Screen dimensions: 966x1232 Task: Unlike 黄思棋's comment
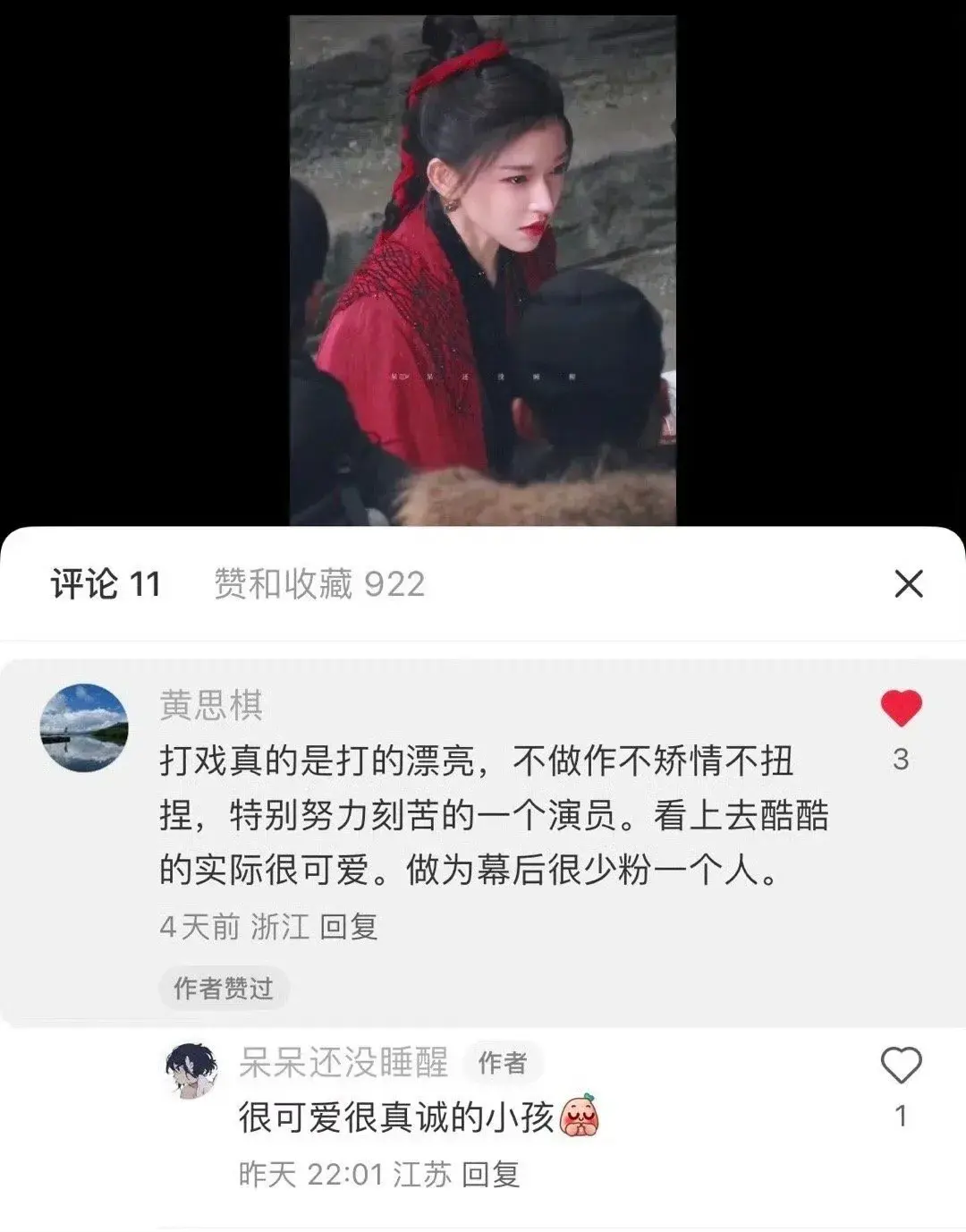click(x=901, y=709)
